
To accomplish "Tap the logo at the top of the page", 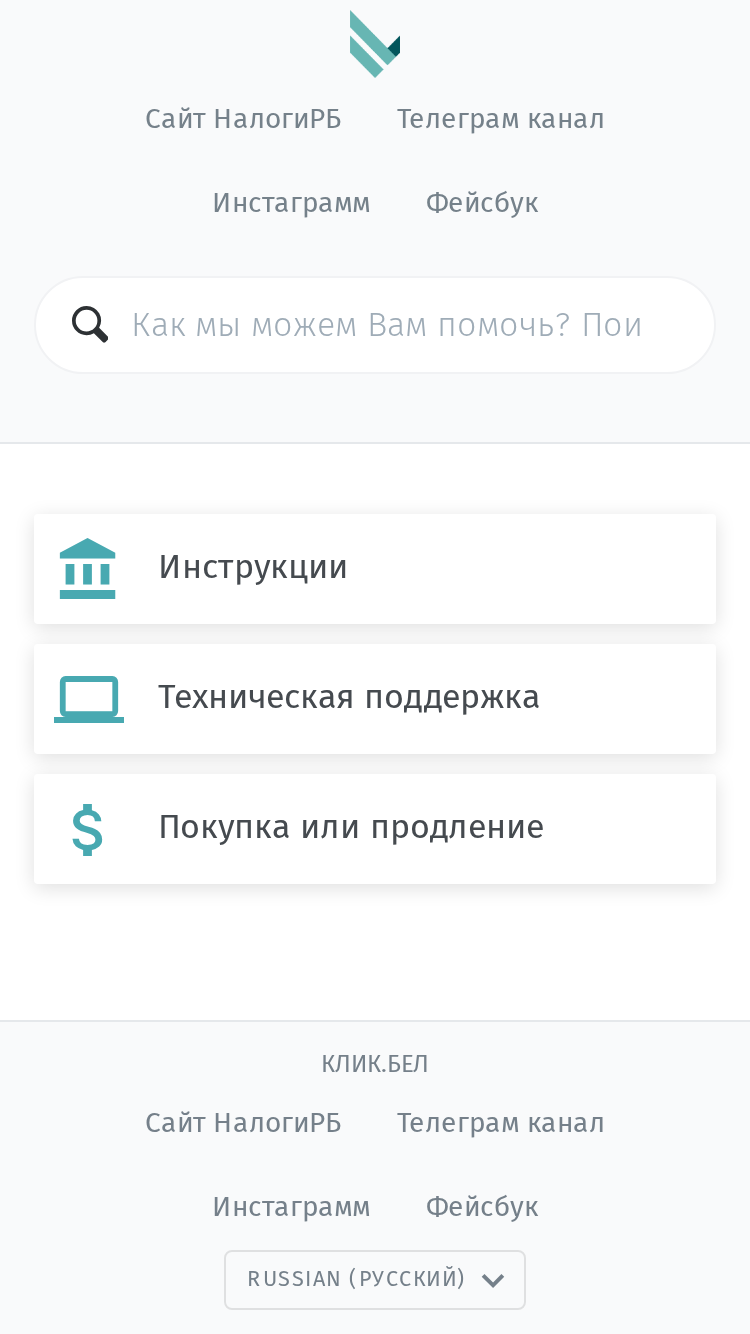I will (x=375, y=43).
